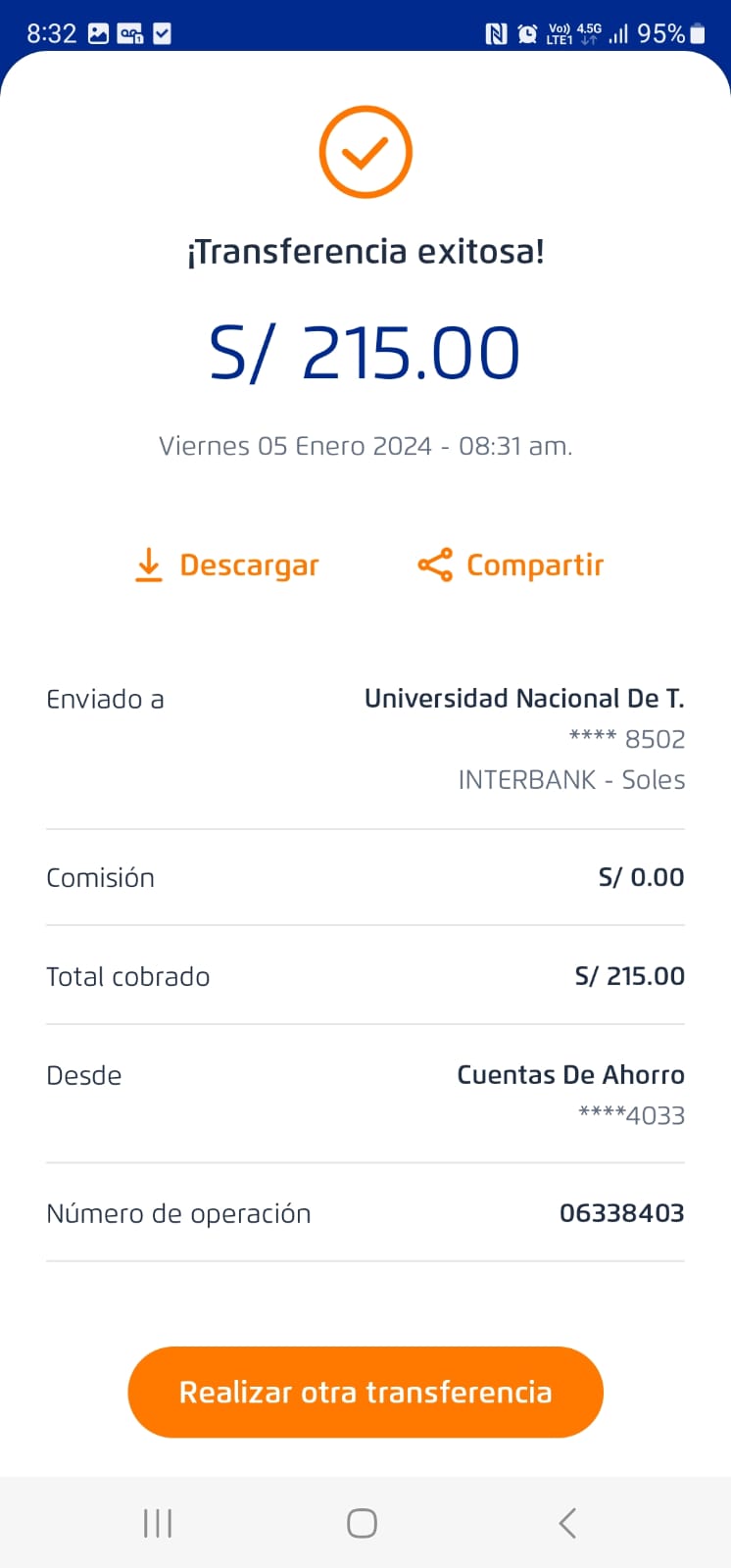The height and width of the screenshot is (1568, 731).
Task: Tap Realizar otra transferencia
Action: [365, 1392]
